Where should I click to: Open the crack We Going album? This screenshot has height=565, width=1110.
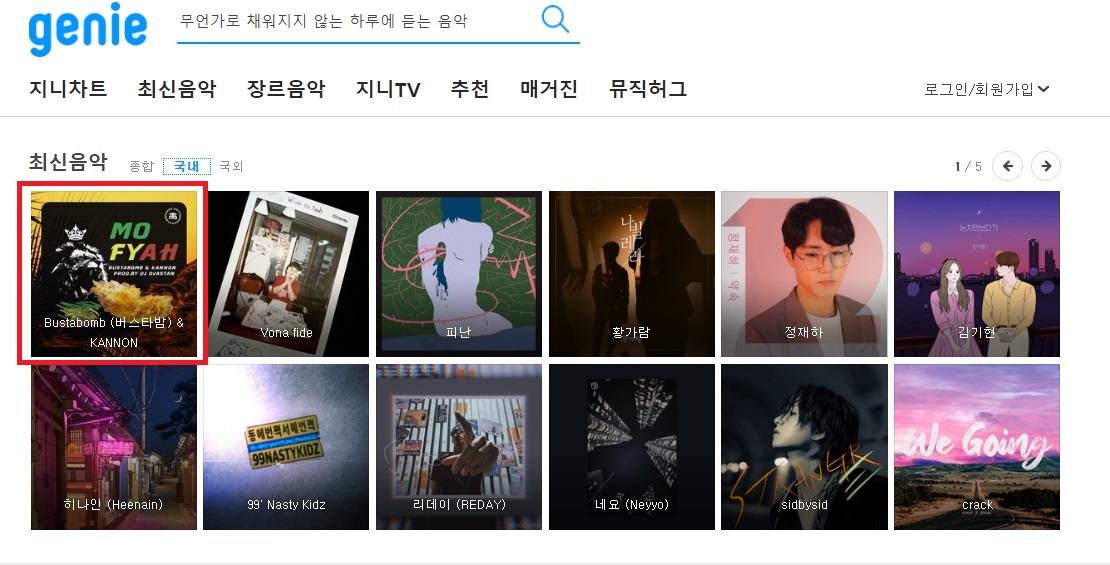[x=977, y=446]
